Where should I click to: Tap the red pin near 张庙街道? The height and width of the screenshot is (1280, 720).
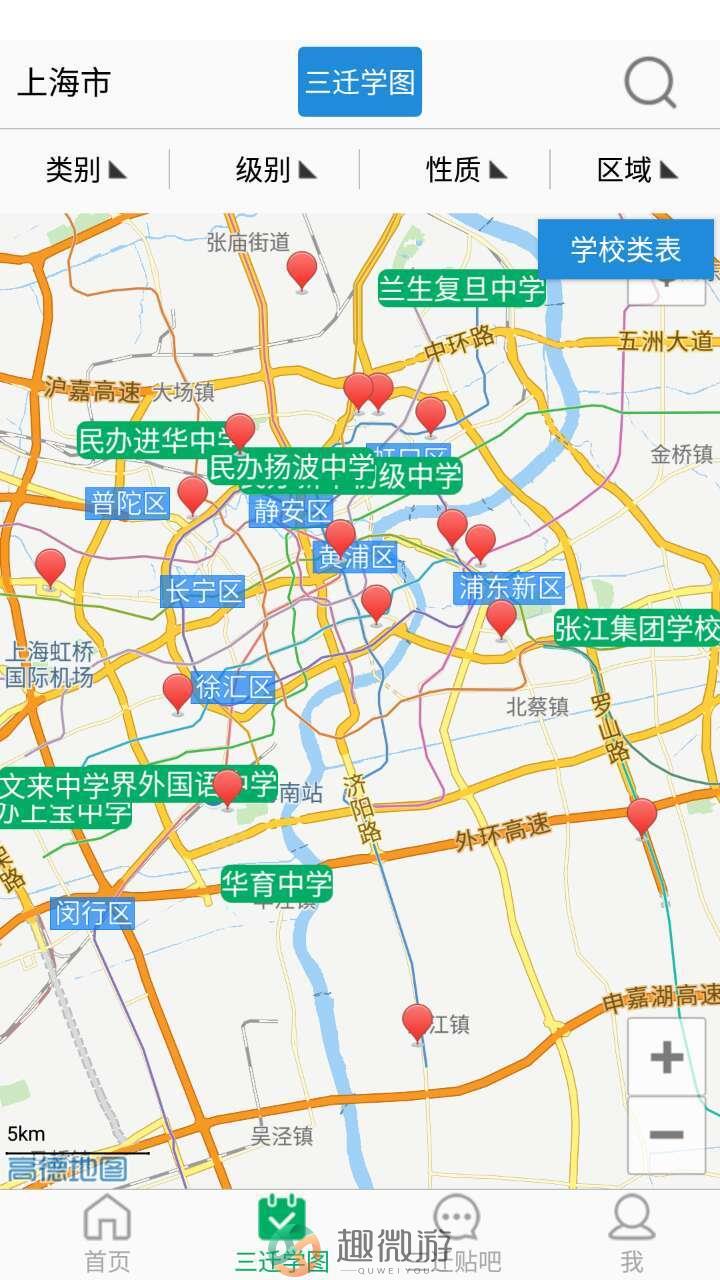click(302, 271)
